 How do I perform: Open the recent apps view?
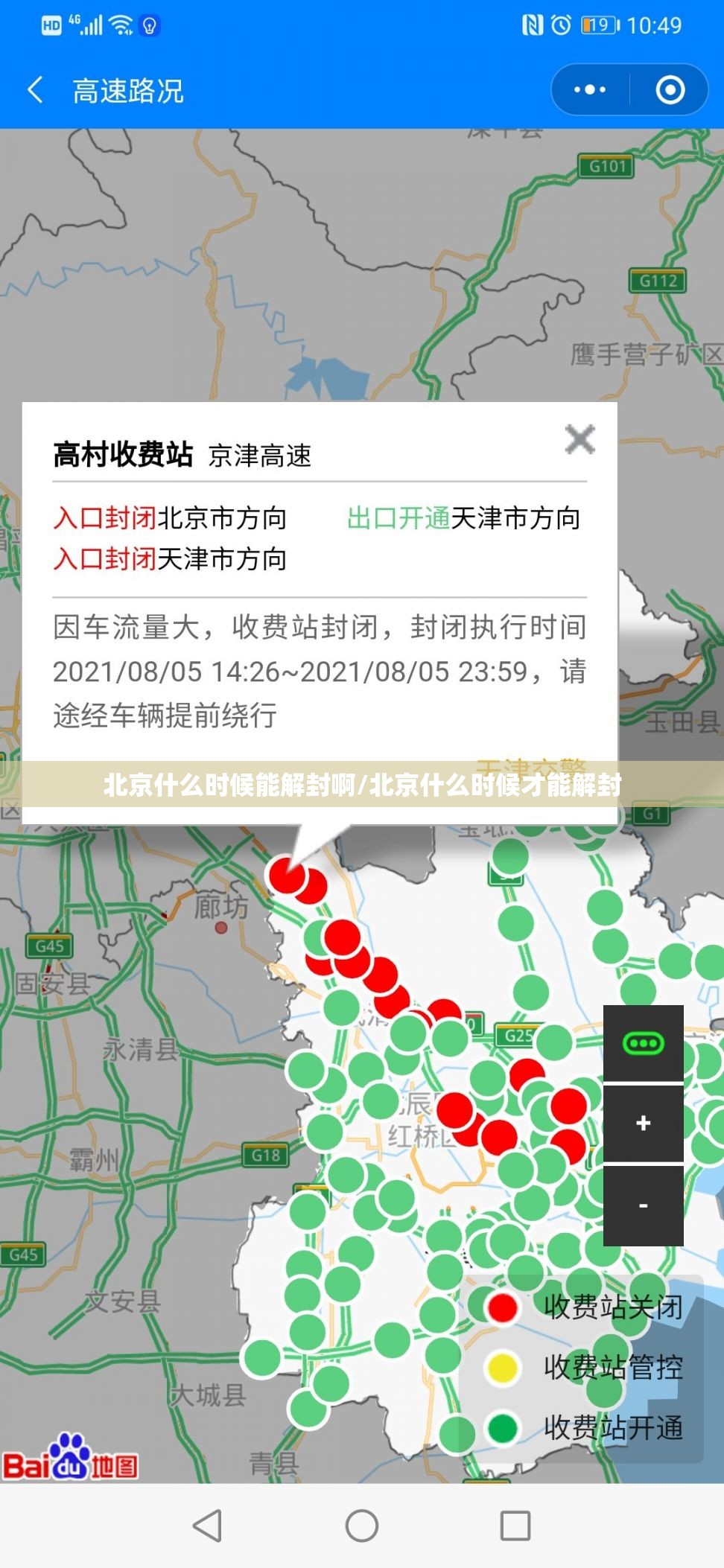(x=515, y=1526)
